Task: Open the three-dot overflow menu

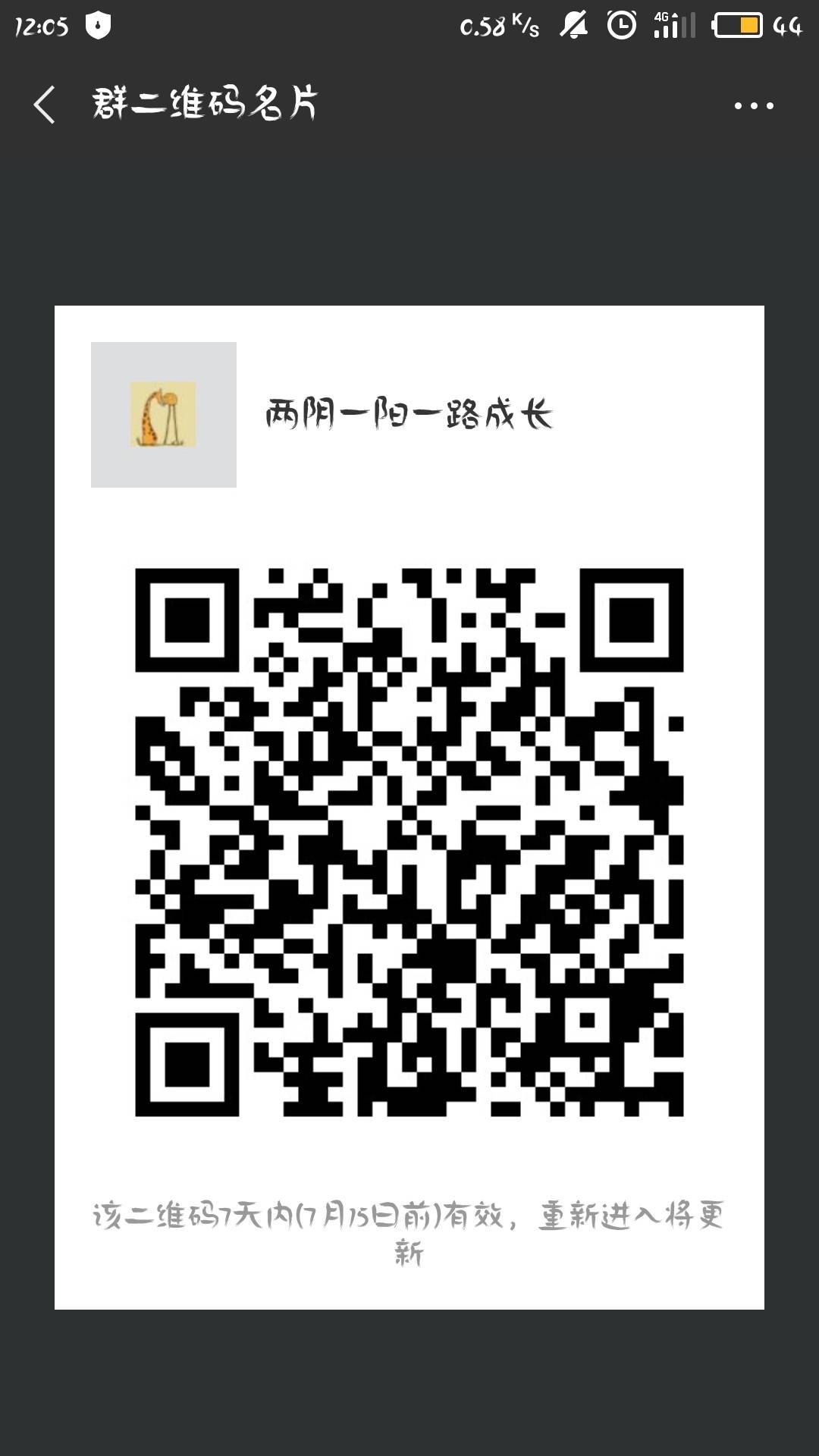Action: pos(753,105)
